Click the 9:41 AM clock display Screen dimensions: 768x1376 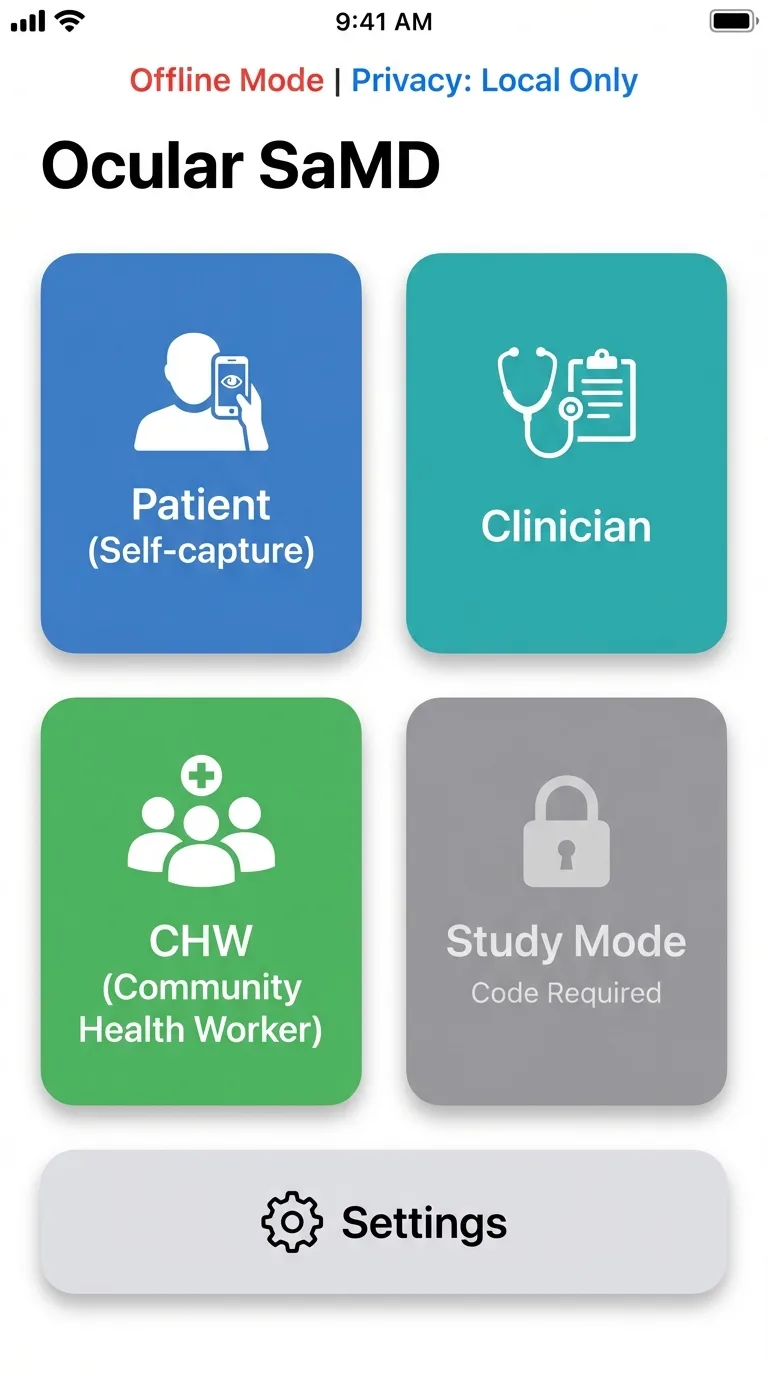click(384, 20)
